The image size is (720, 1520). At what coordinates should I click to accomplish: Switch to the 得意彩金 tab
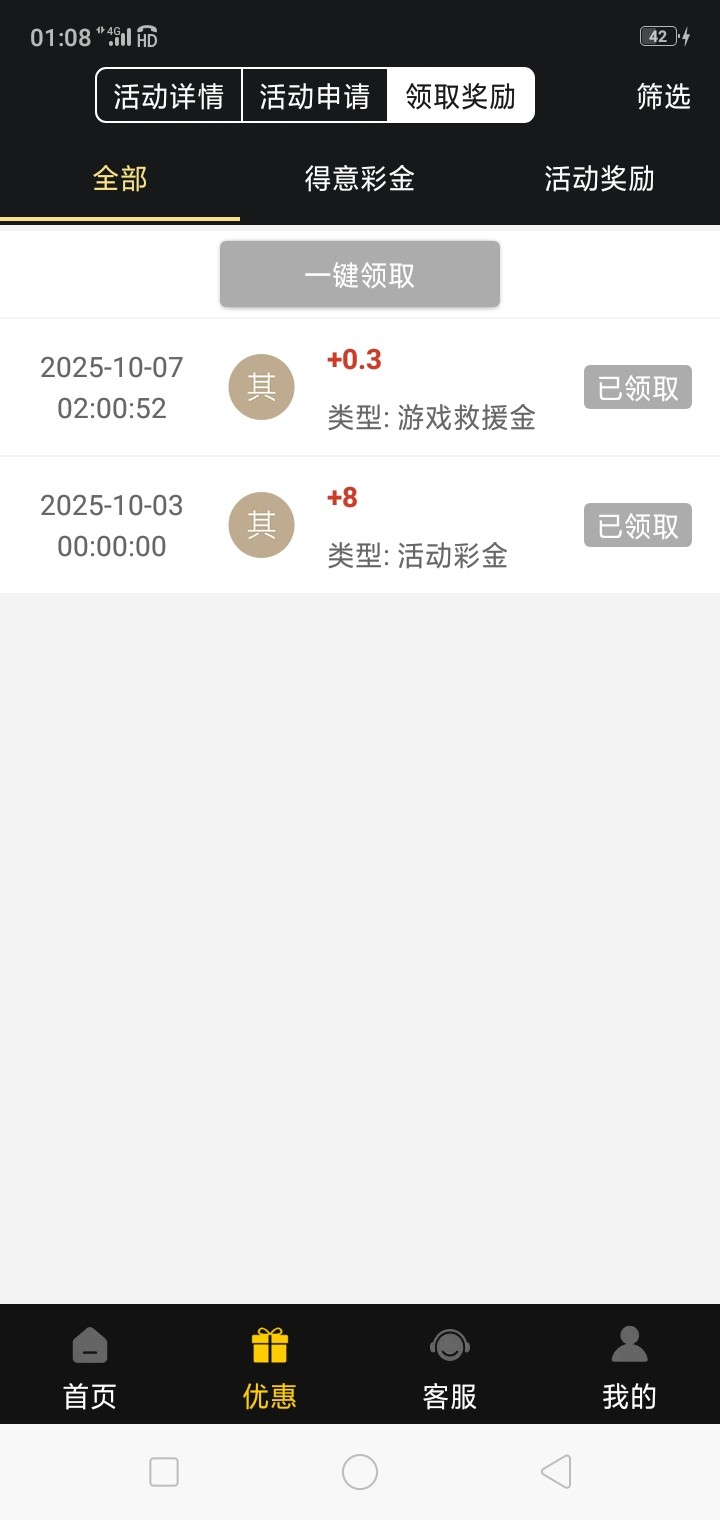click(360, 179)
